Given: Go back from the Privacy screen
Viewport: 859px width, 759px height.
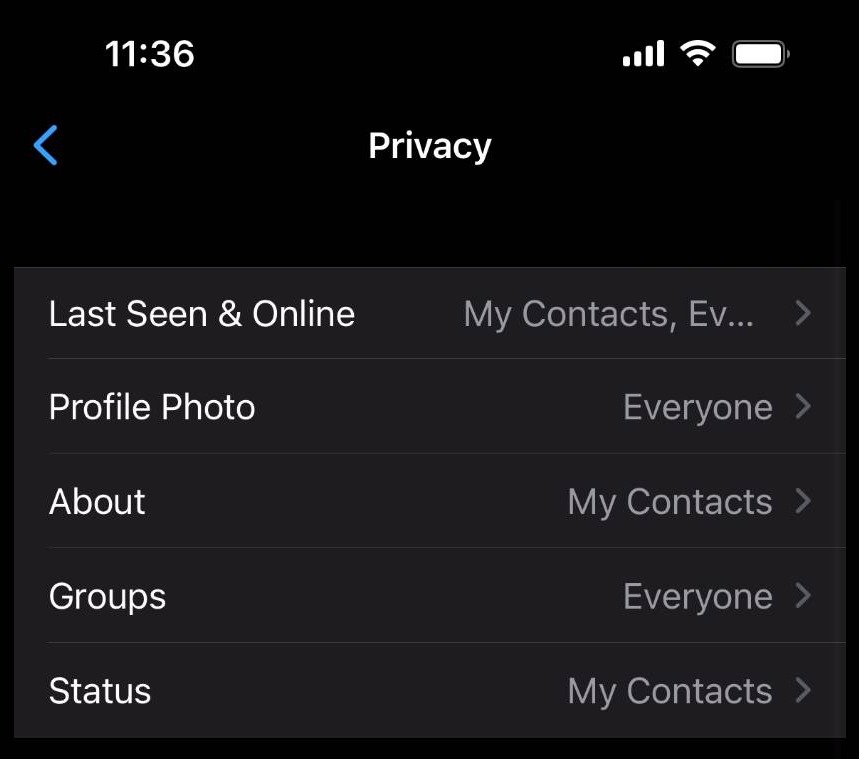Looking at the screenshot, I should 46,146.
